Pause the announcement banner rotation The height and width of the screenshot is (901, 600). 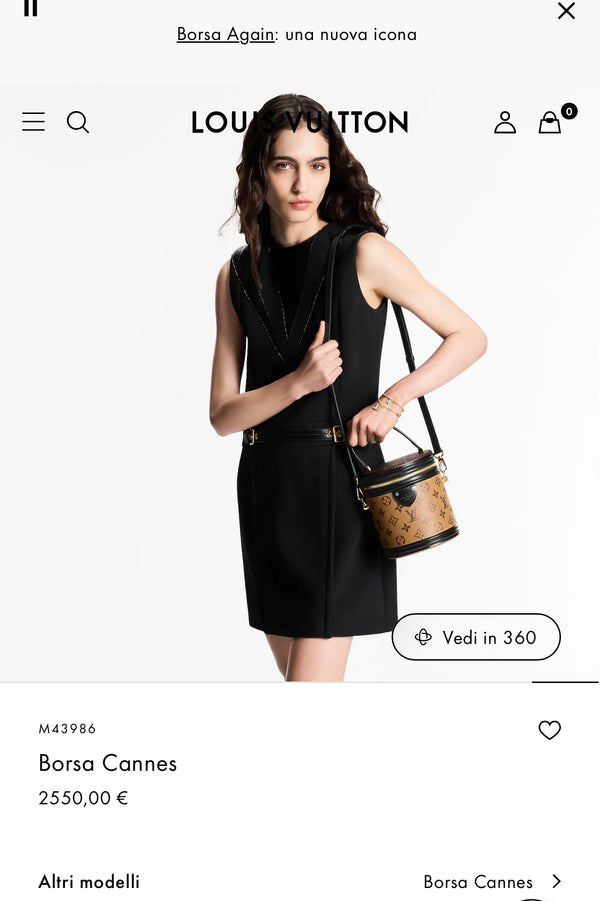pos(31,8)
